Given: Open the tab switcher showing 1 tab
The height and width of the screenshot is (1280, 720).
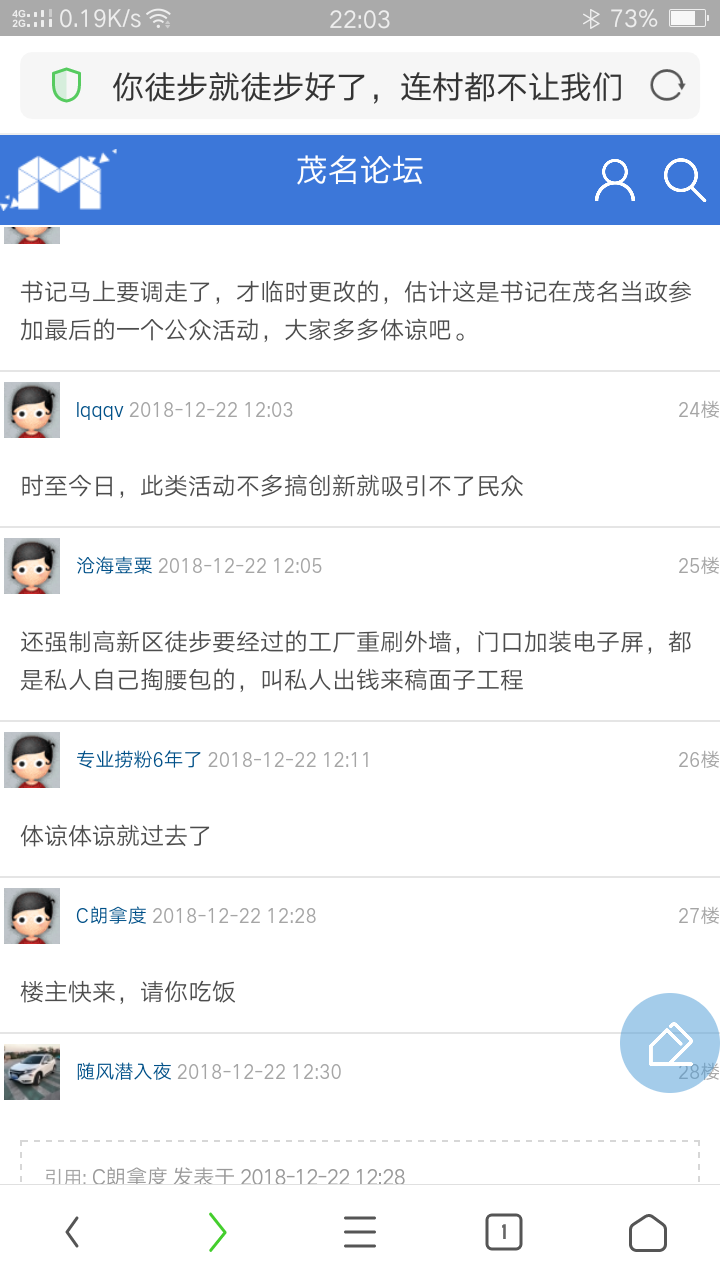Looking at the screenshot, I should 504,1232.
